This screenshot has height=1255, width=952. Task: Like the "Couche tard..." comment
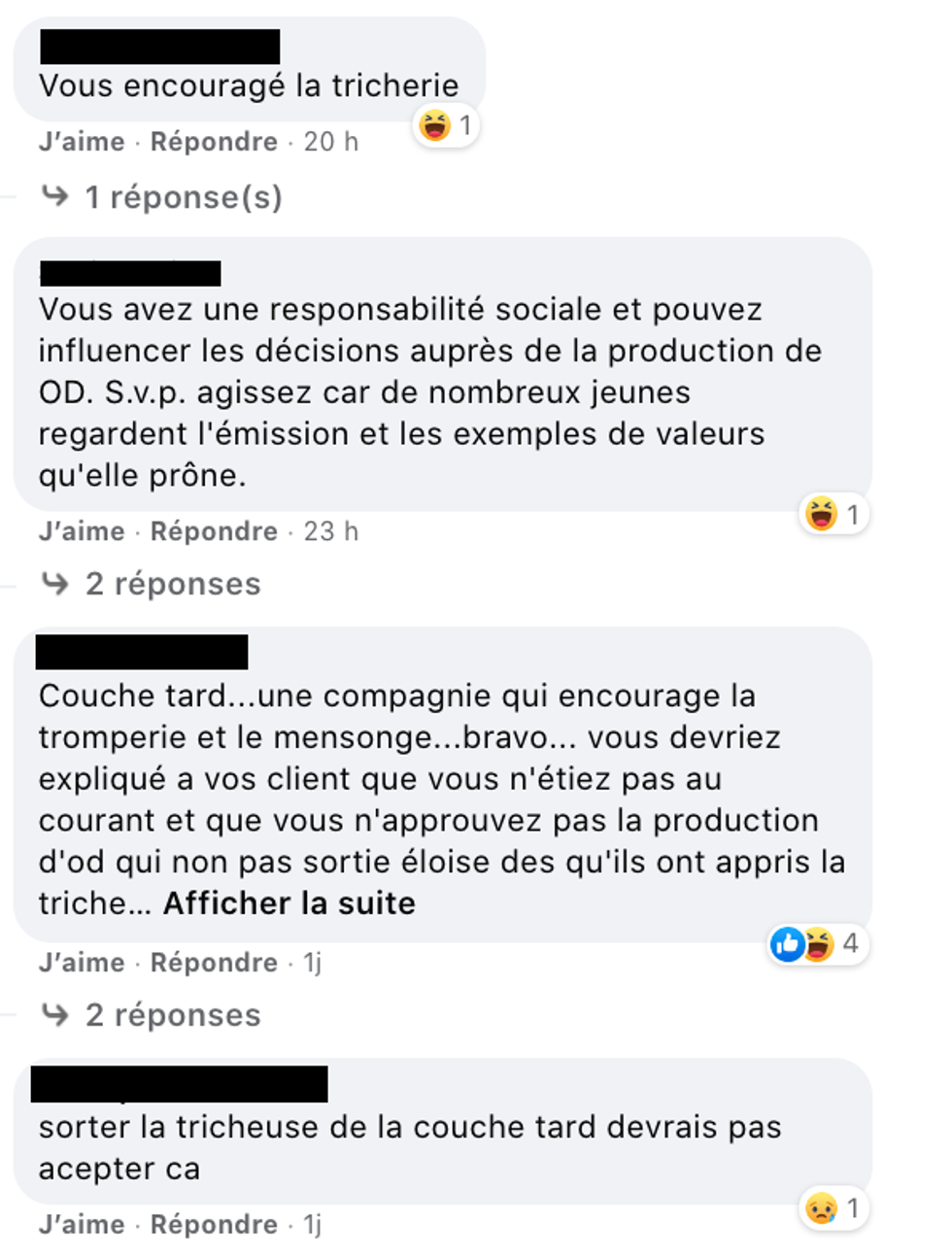[82, 963]
